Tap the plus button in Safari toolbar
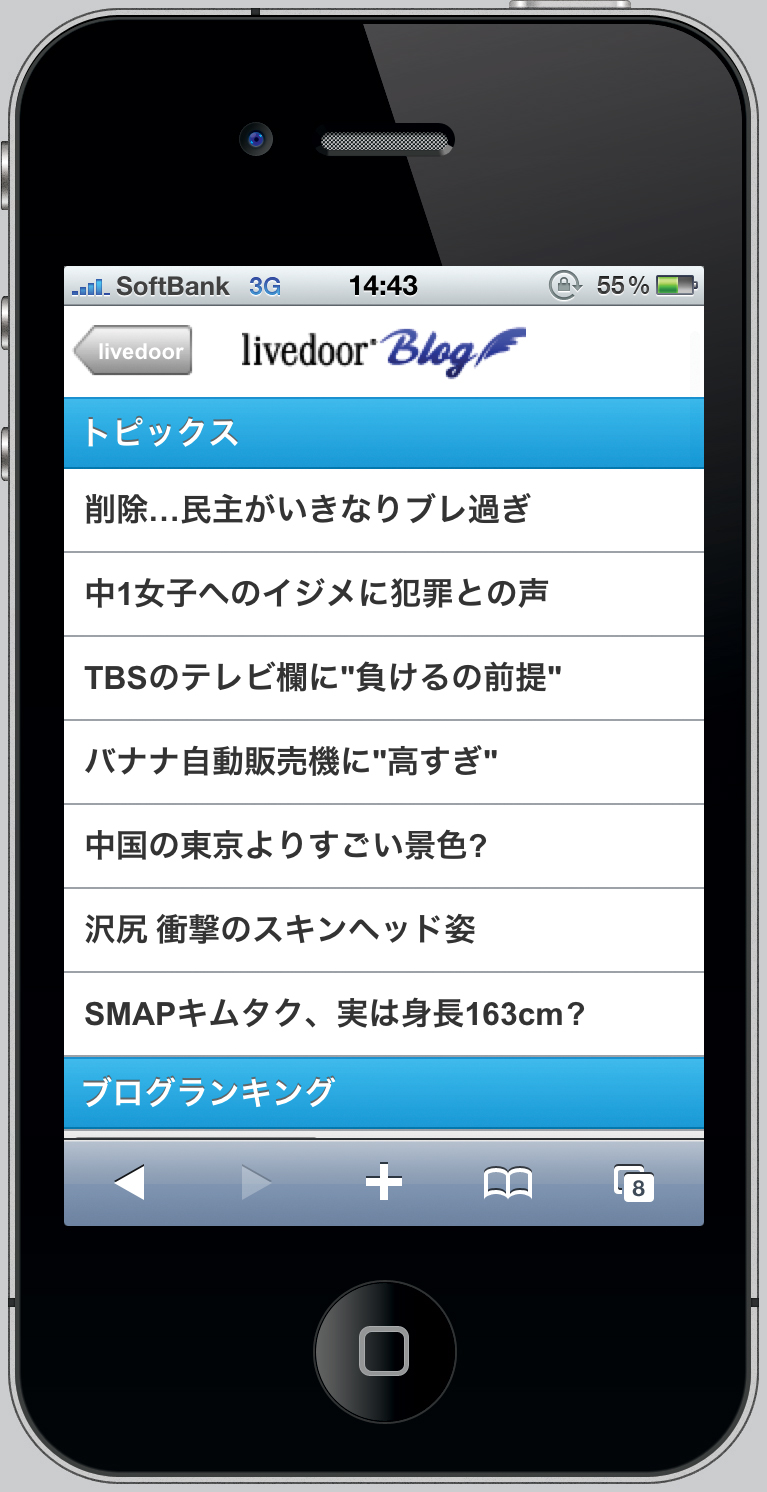767x1492 pixels. (x=384, y=1184)
